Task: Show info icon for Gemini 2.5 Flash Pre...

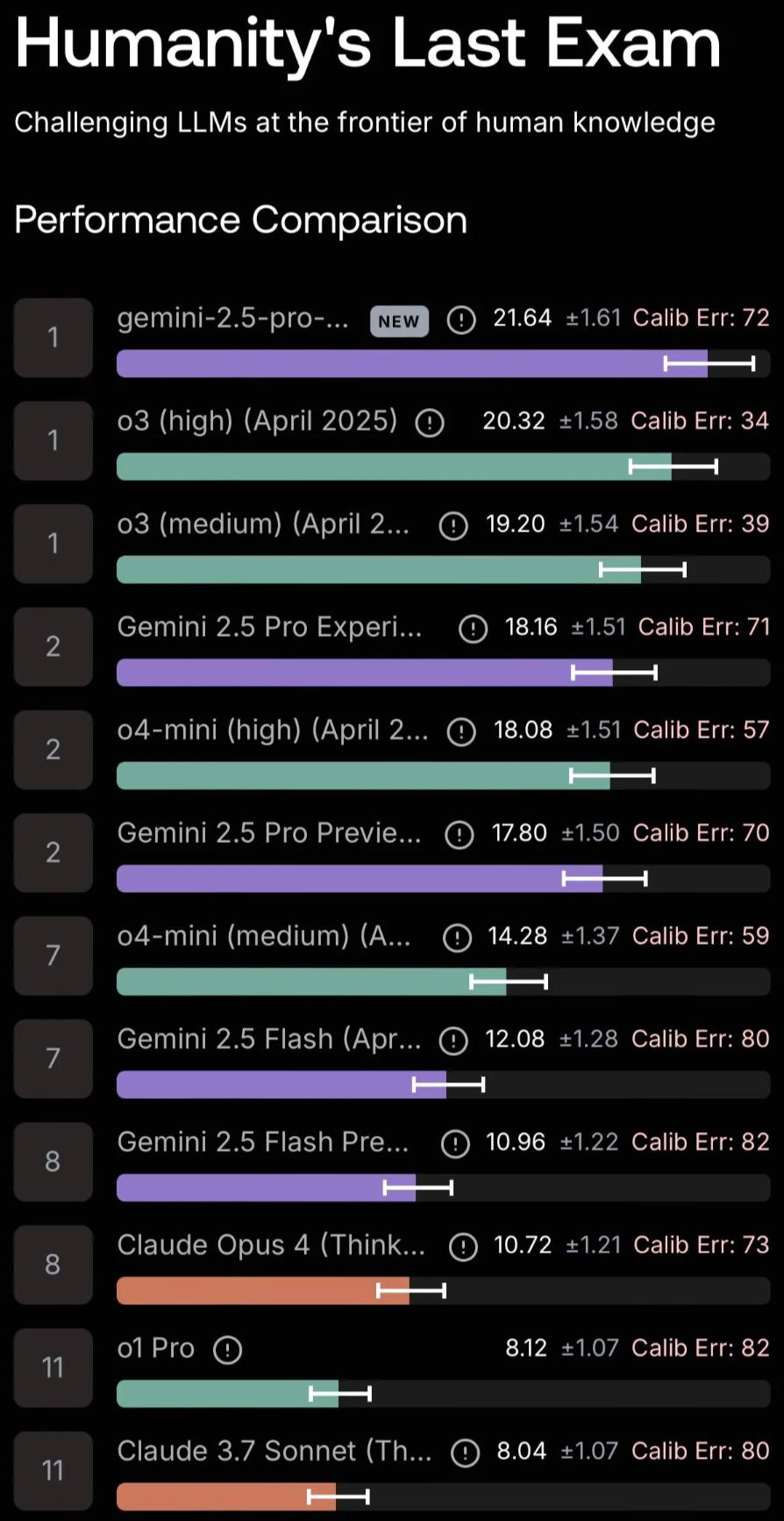Action: 455,1144
